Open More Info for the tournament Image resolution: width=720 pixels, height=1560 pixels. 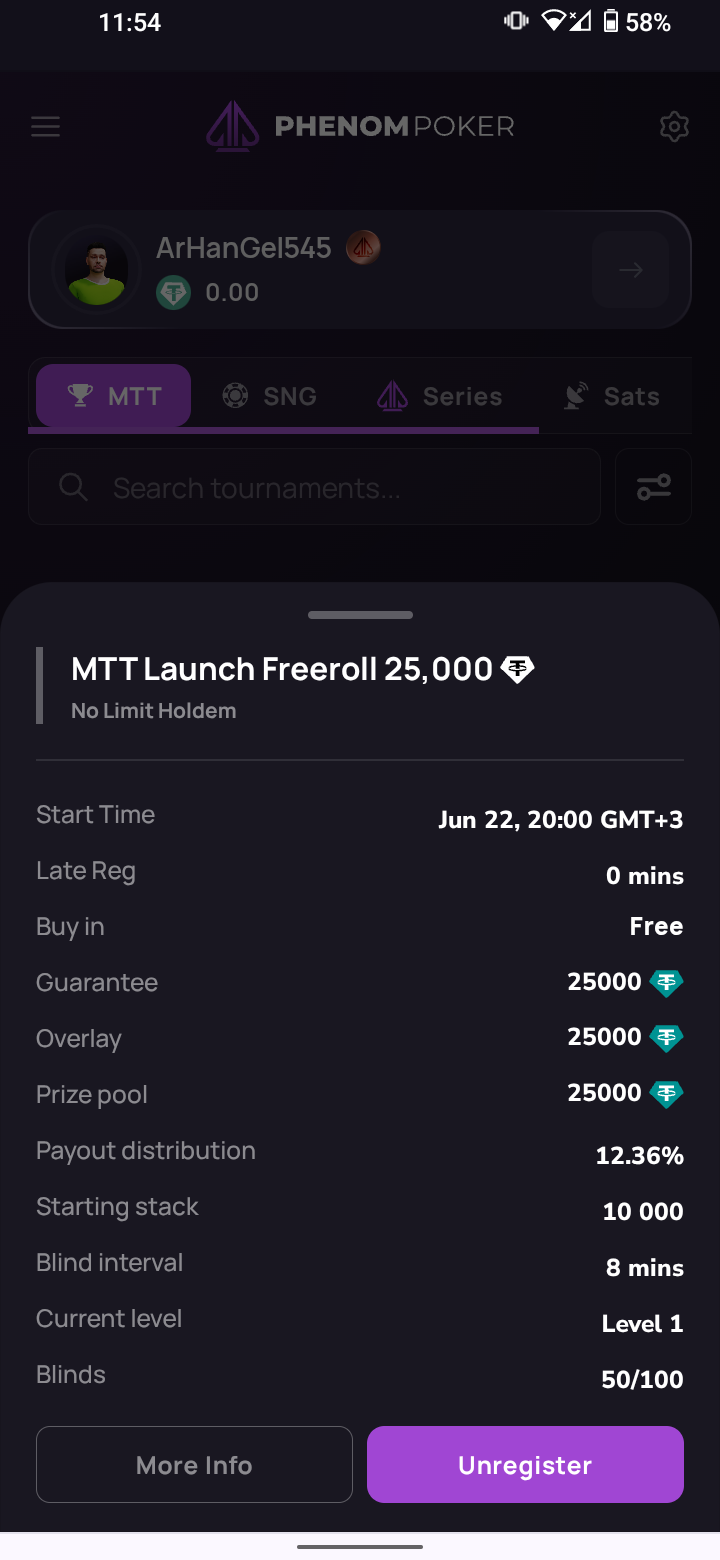194,1464
